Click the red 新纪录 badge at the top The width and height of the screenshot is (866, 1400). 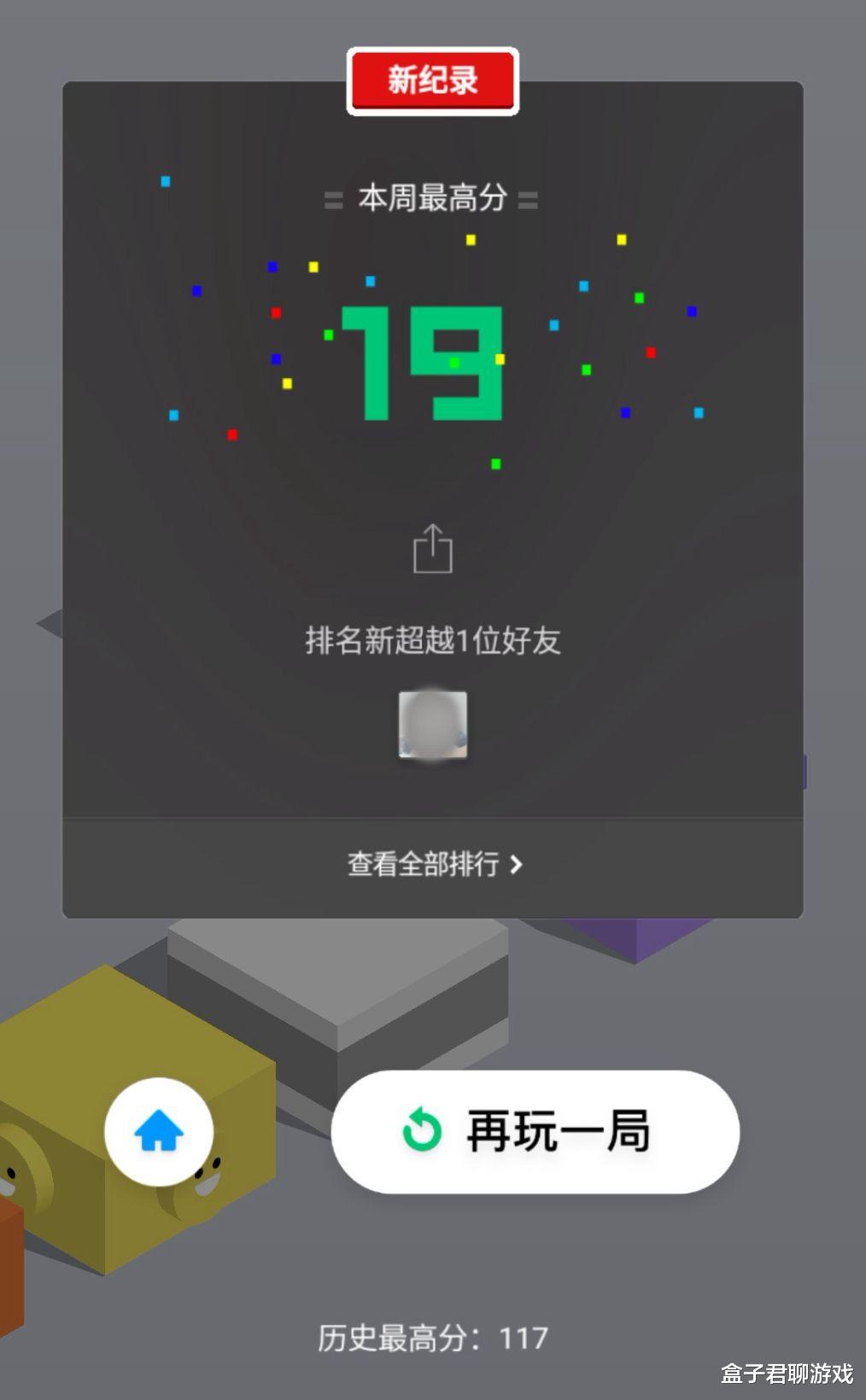433,80
